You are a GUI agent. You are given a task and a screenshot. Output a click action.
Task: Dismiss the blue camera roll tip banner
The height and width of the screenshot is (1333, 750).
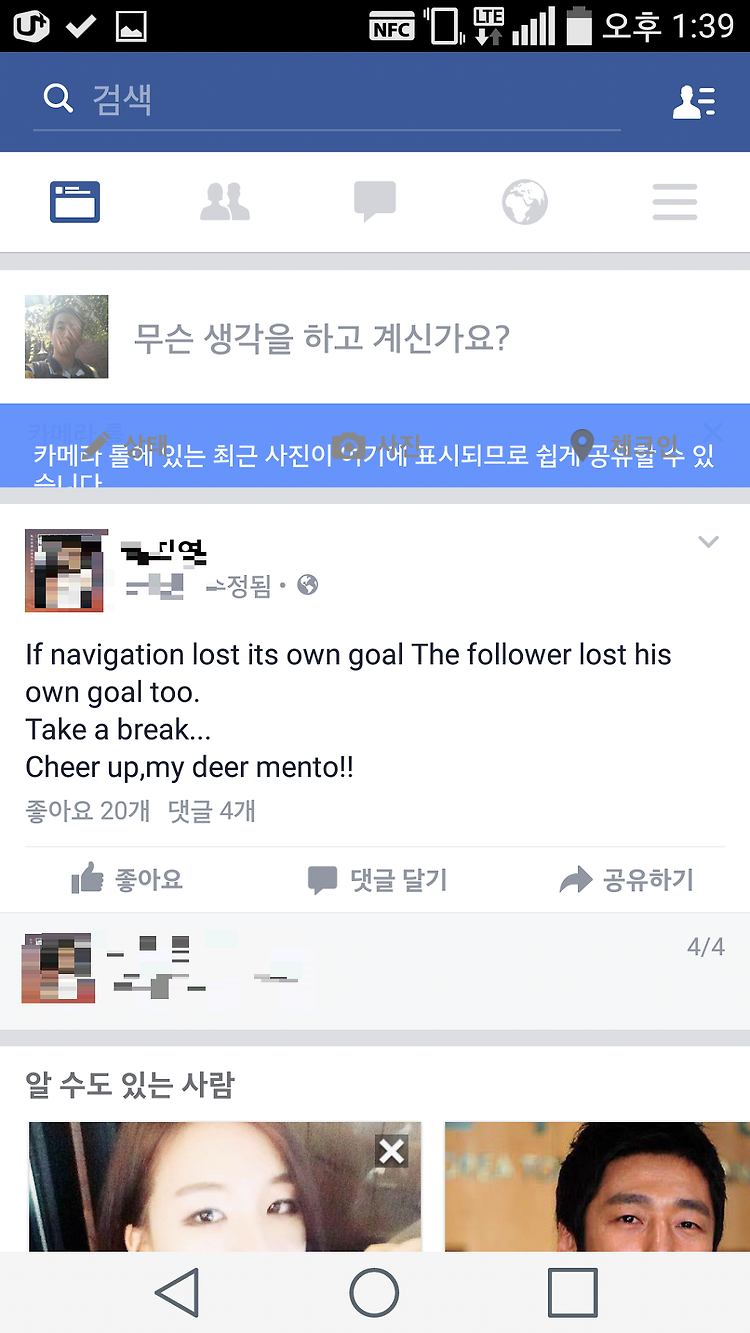(x=713, y=433)
